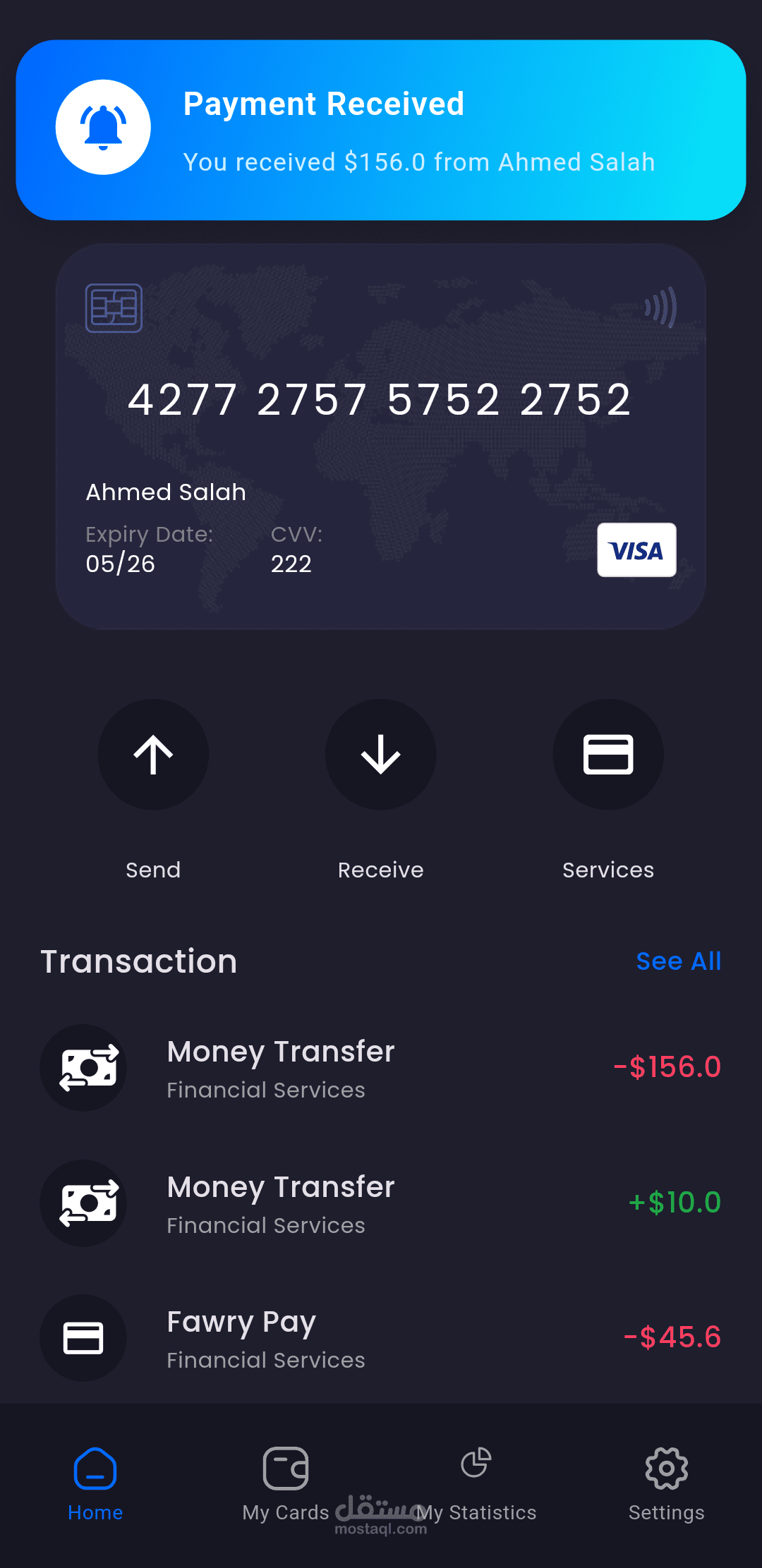
Task: Tap the Receive money button
Action: click(x=381, y=754)
